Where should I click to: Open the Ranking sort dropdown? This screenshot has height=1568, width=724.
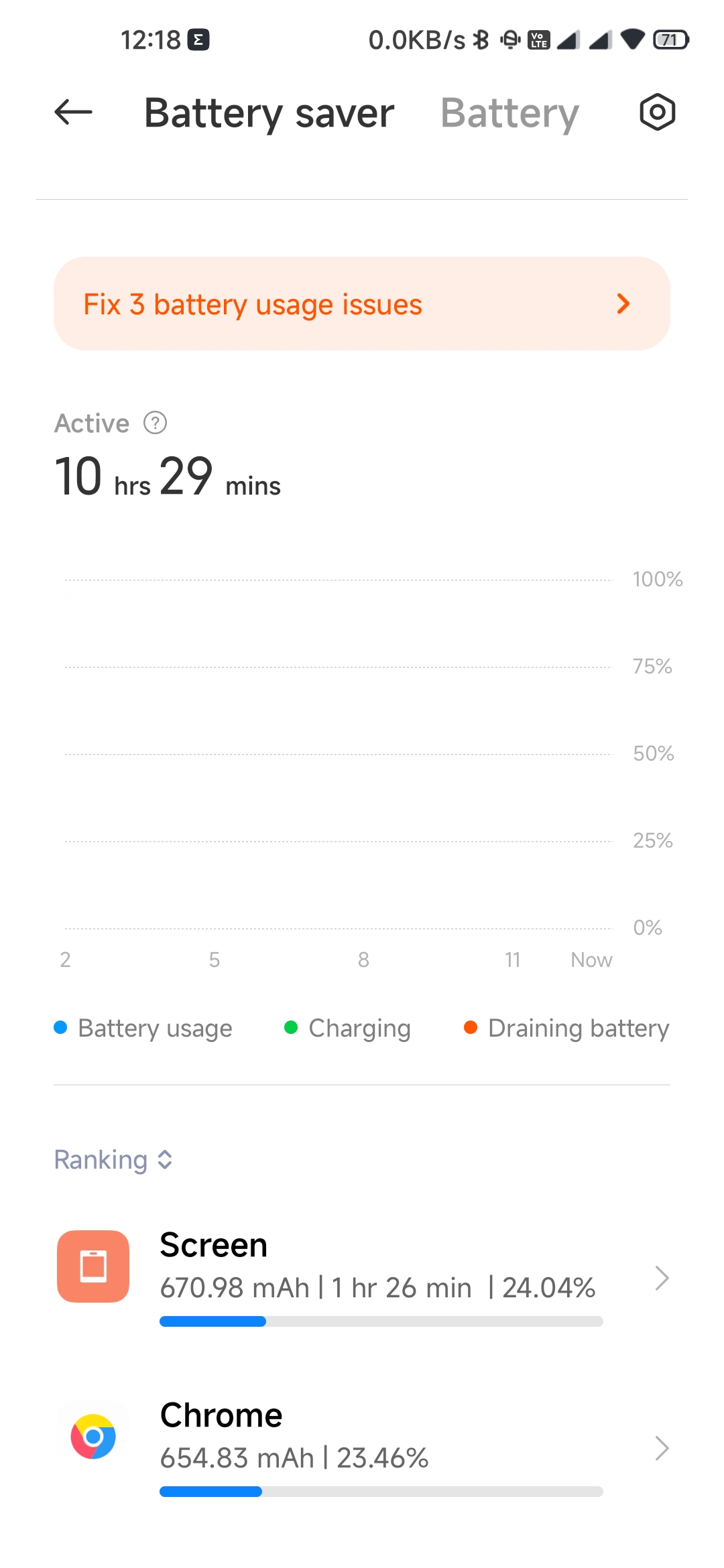coord(114,1159)
